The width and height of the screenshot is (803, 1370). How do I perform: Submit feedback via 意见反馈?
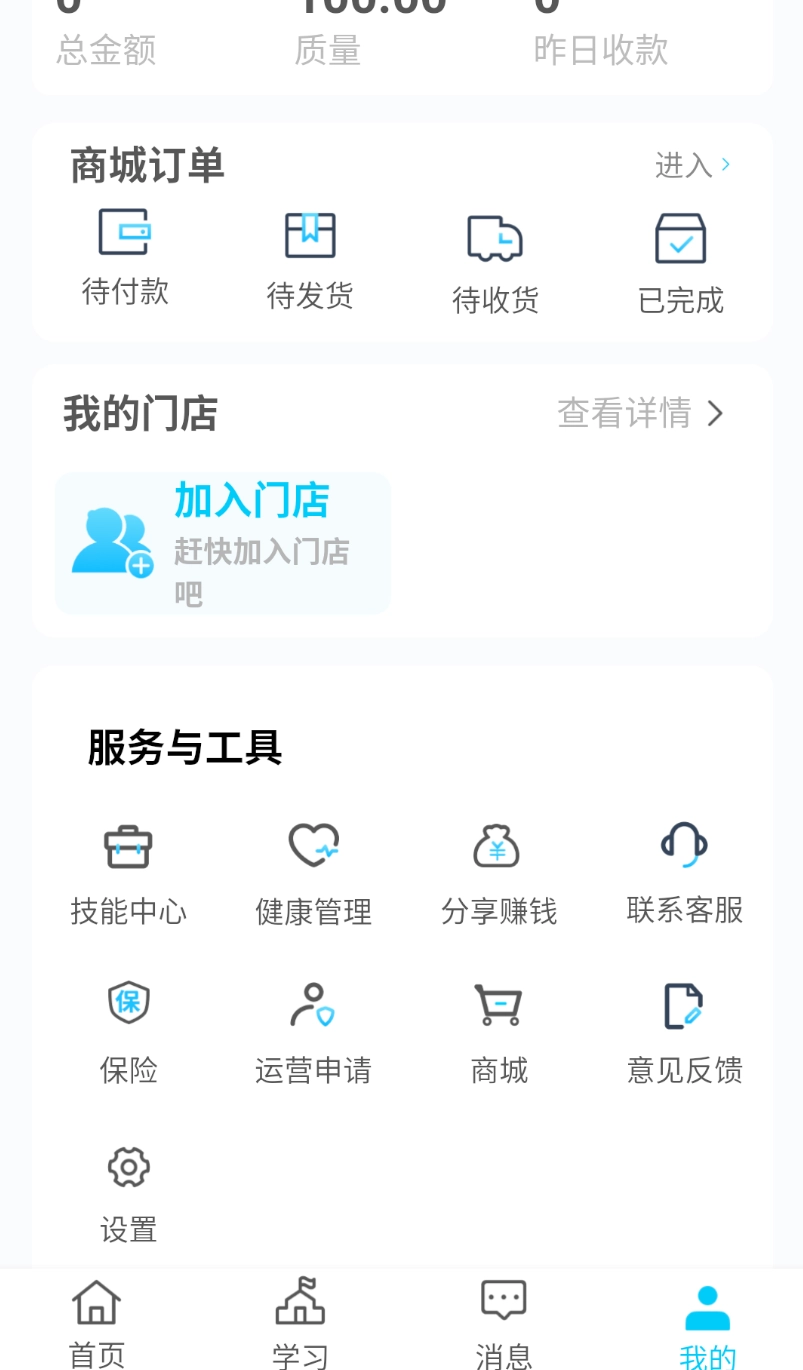[x=684, y=1032]
